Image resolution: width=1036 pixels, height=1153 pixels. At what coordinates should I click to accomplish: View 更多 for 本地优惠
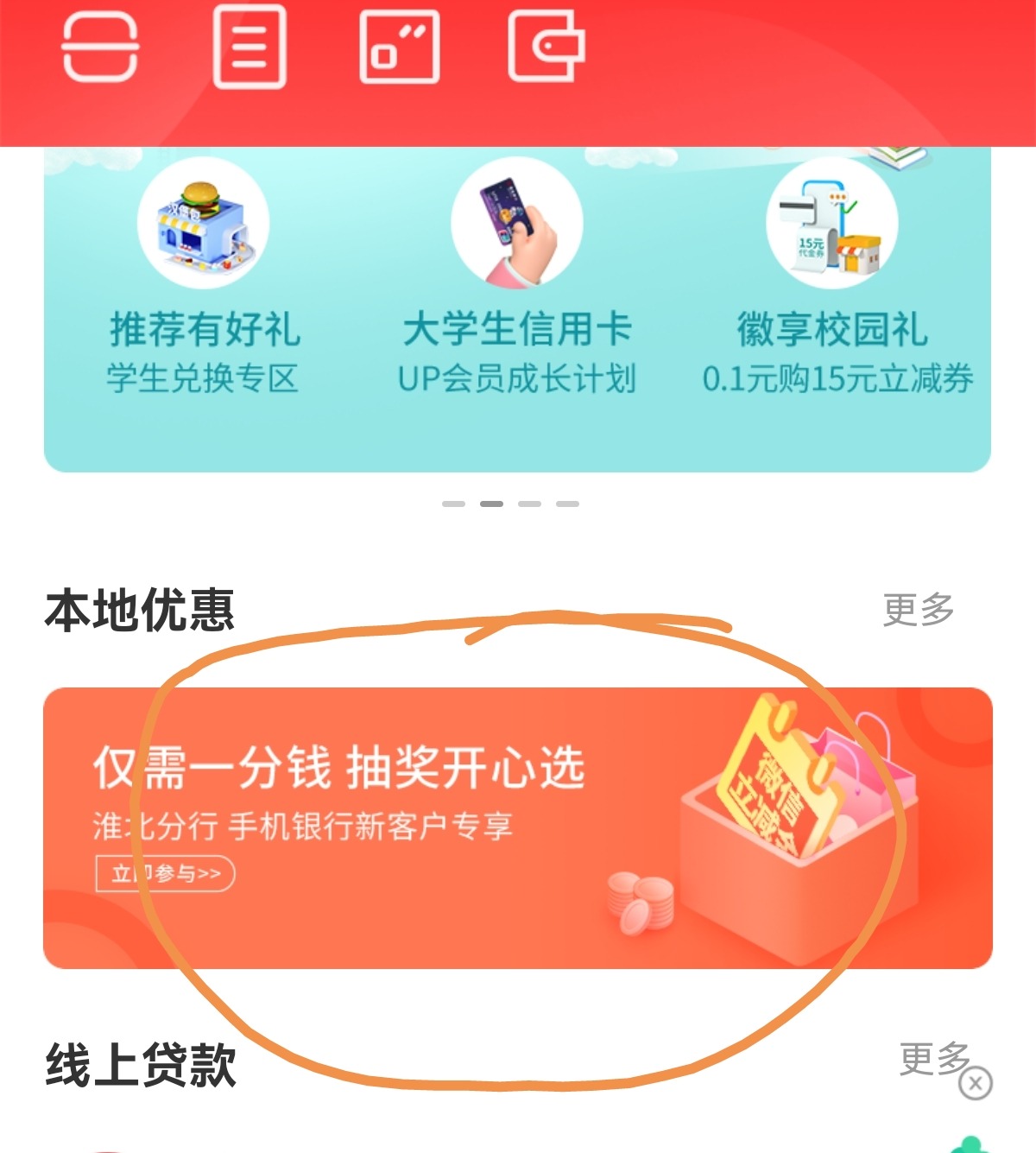918,610
